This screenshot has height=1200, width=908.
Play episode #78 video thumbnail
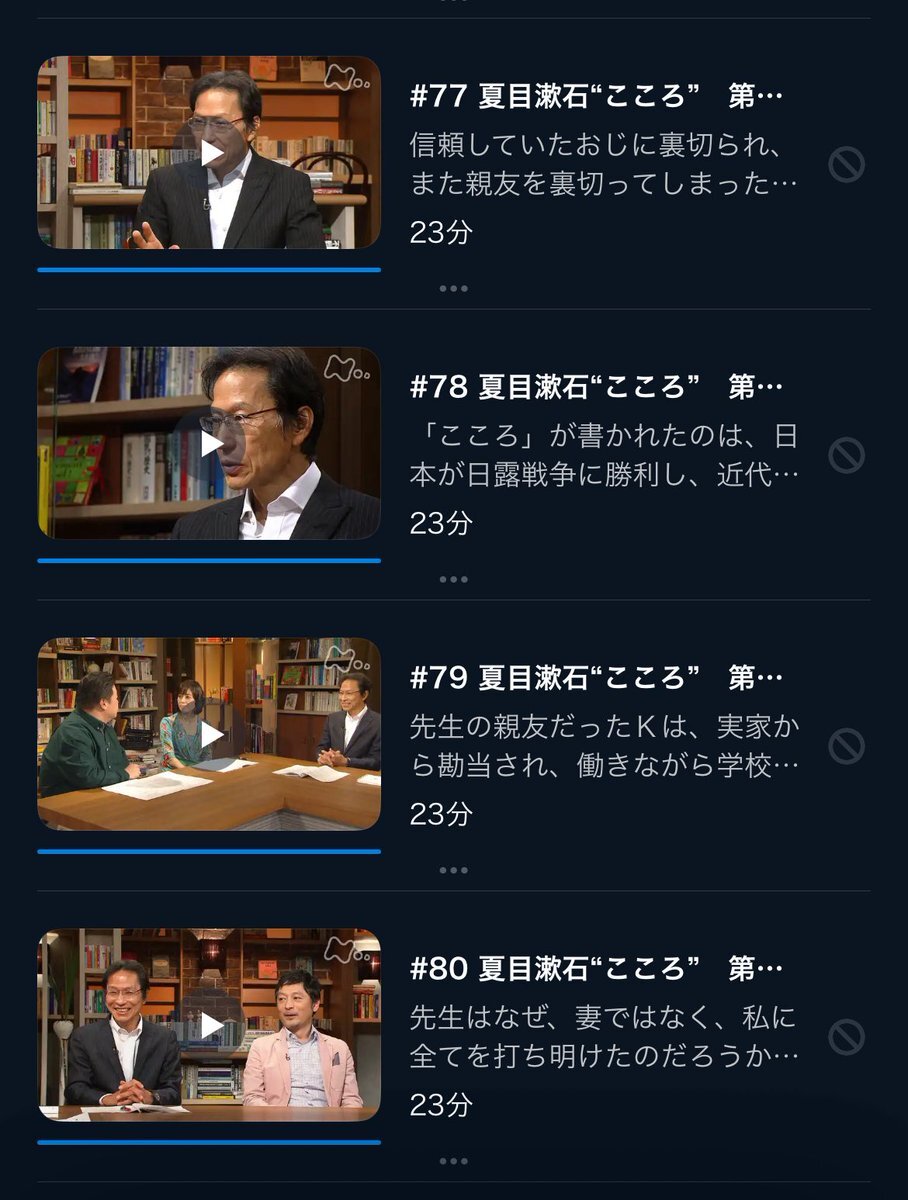click(209, 443)
